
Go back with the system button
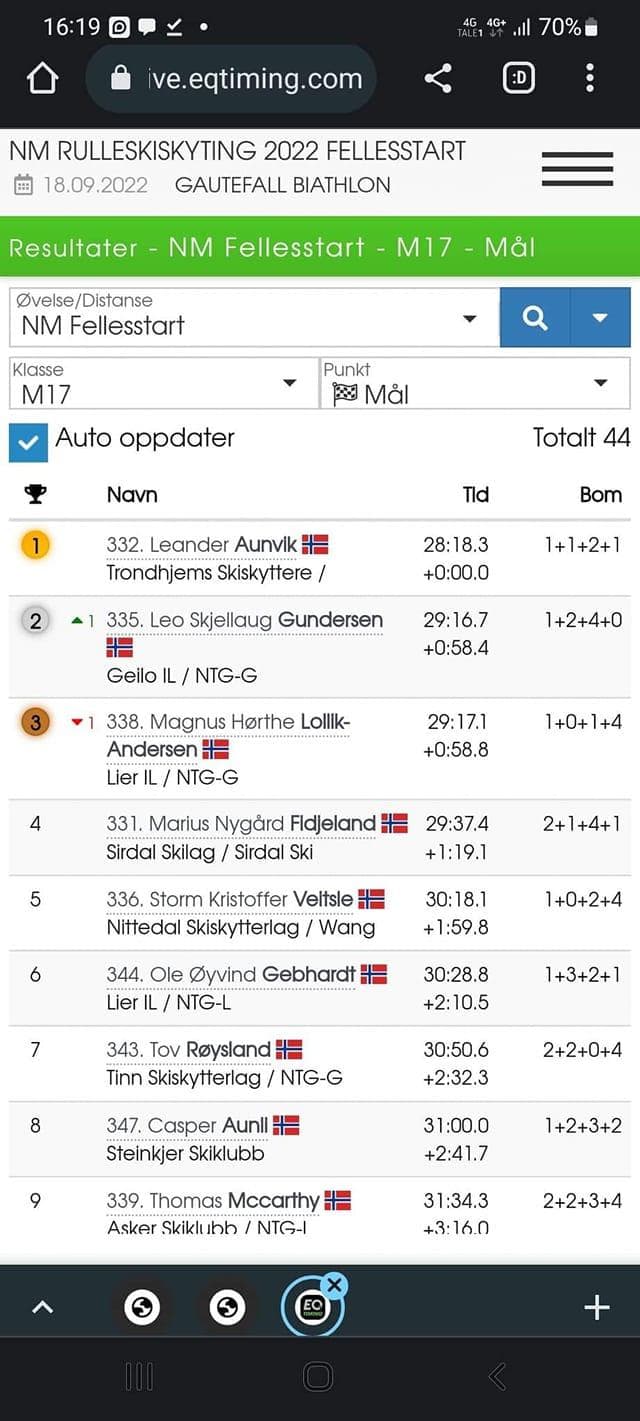click(x=497, y=1378)
